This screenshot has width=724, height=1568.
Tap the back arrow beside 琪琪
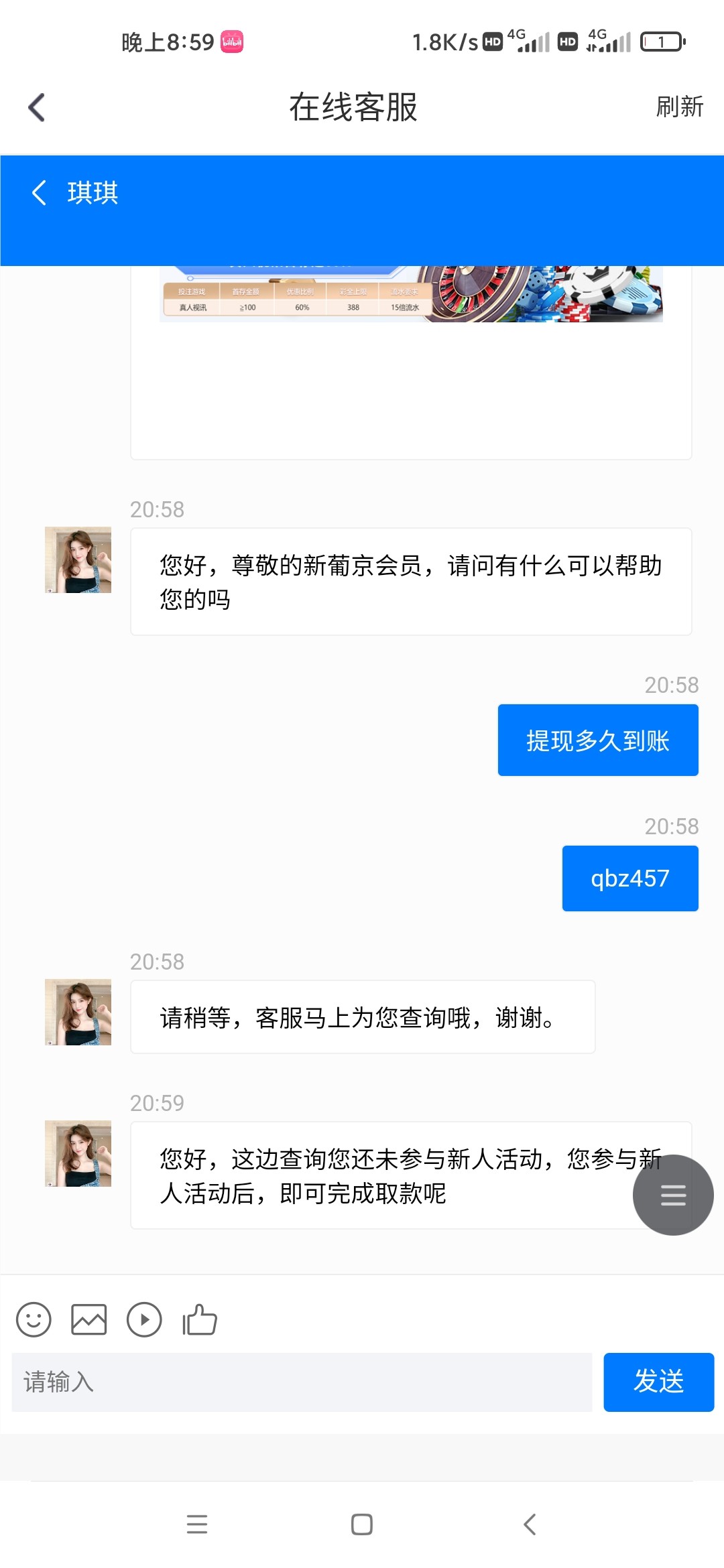tap(40, 193)
